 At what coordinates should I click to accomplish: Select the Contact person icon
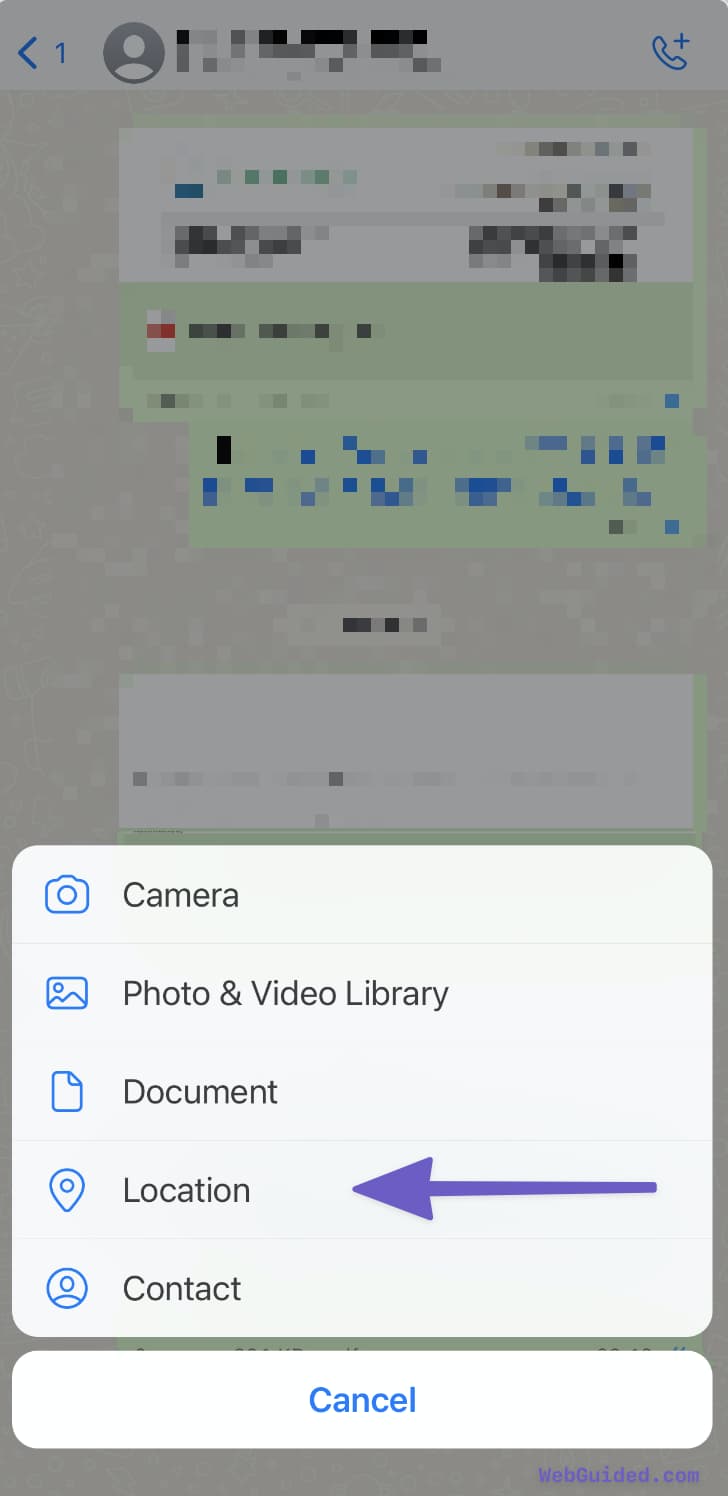[x=66, y=1288]
